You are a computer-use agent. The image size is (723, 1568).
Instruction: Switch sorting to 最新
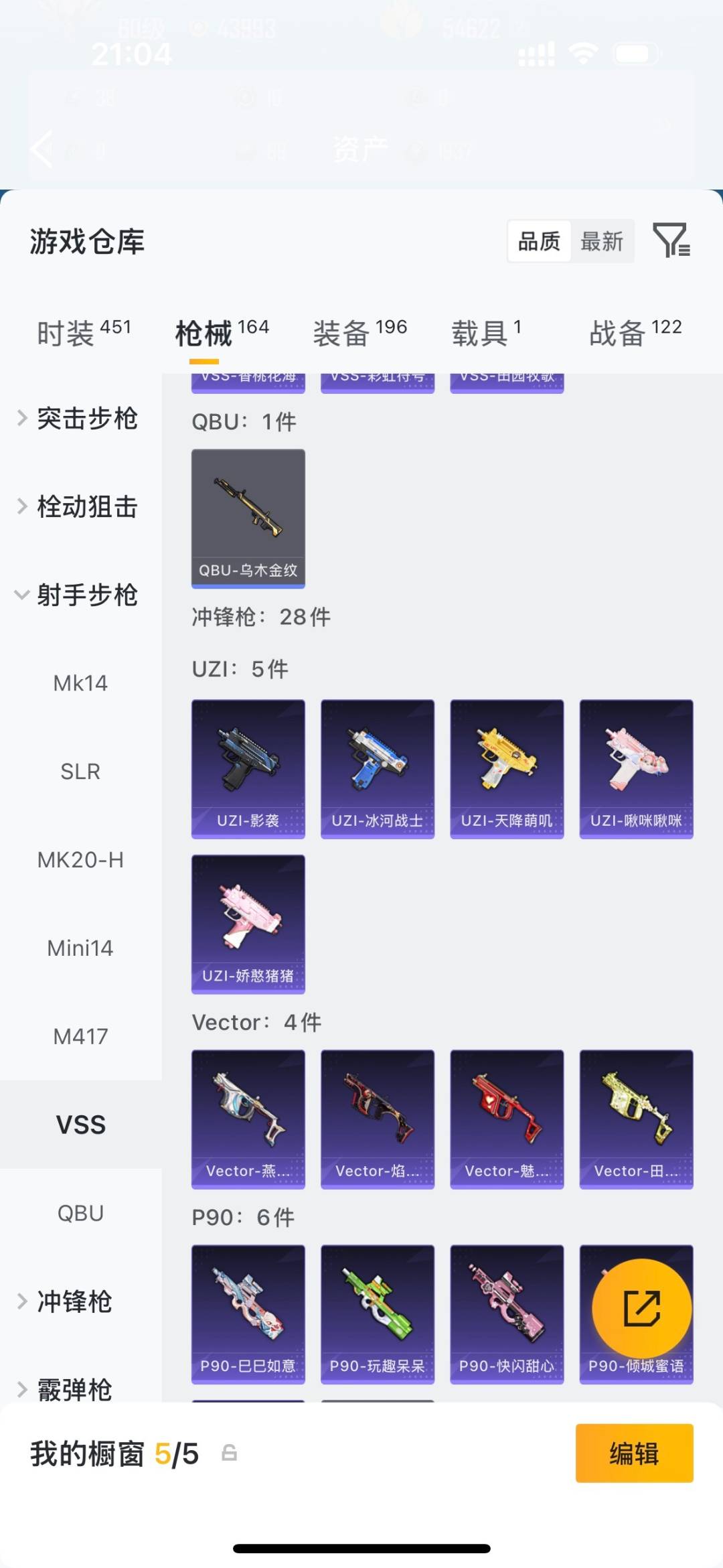click(x=602, y=241)
